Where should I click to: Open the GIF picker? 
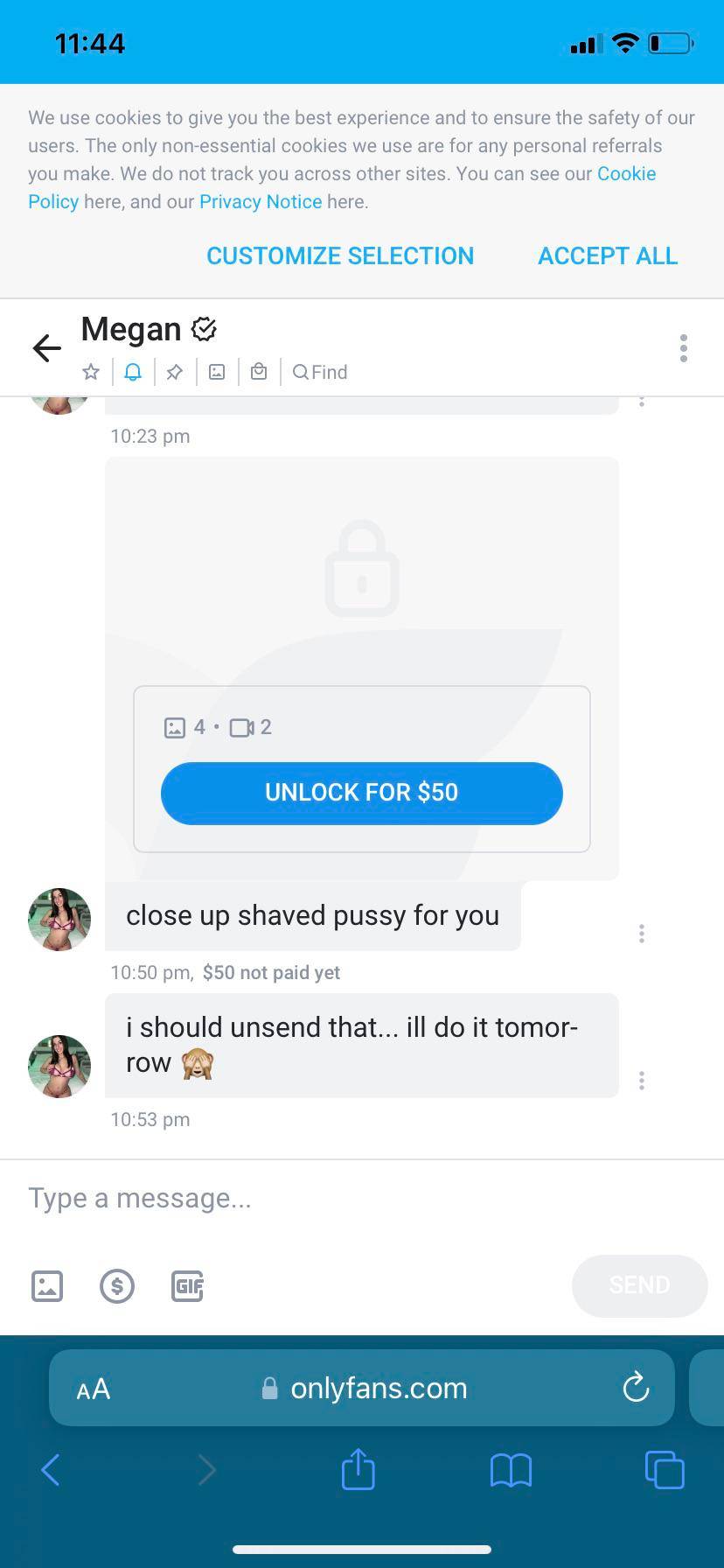pos(187,1286)
